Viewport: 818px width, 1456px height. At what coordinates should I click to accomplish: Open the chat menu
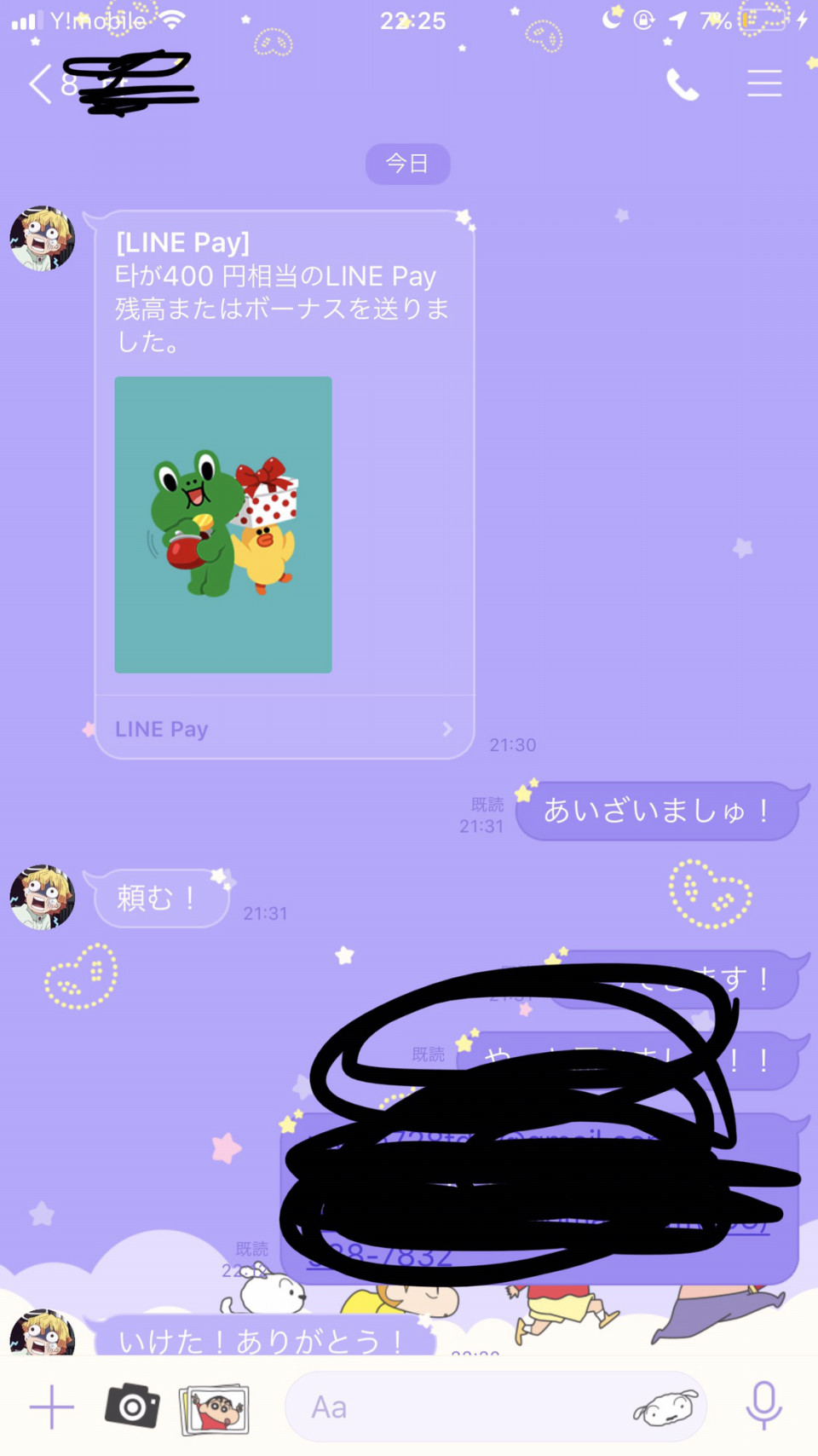click(764, 84)
